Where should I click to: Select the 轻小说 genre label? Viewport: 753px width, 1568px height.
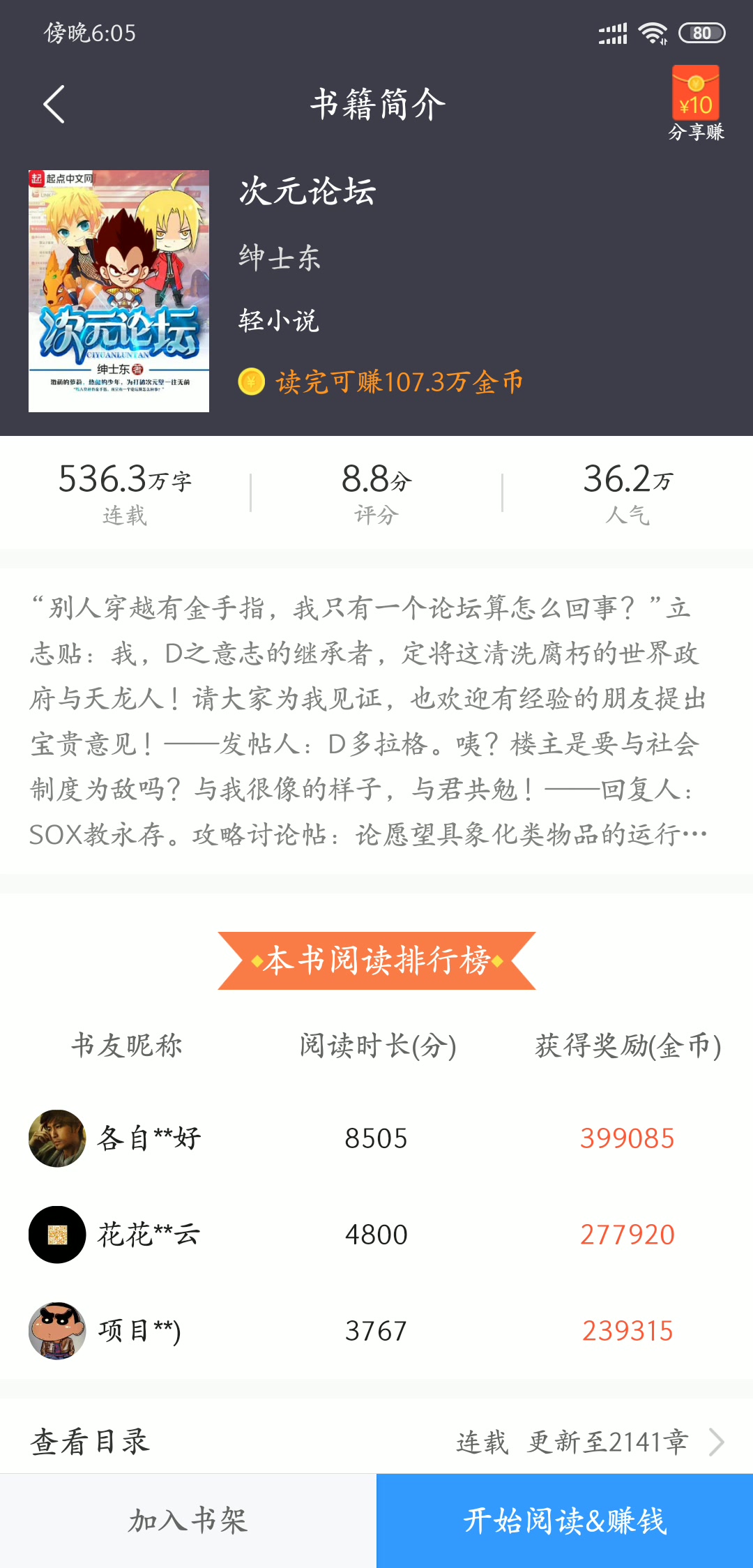pos(279,321)
